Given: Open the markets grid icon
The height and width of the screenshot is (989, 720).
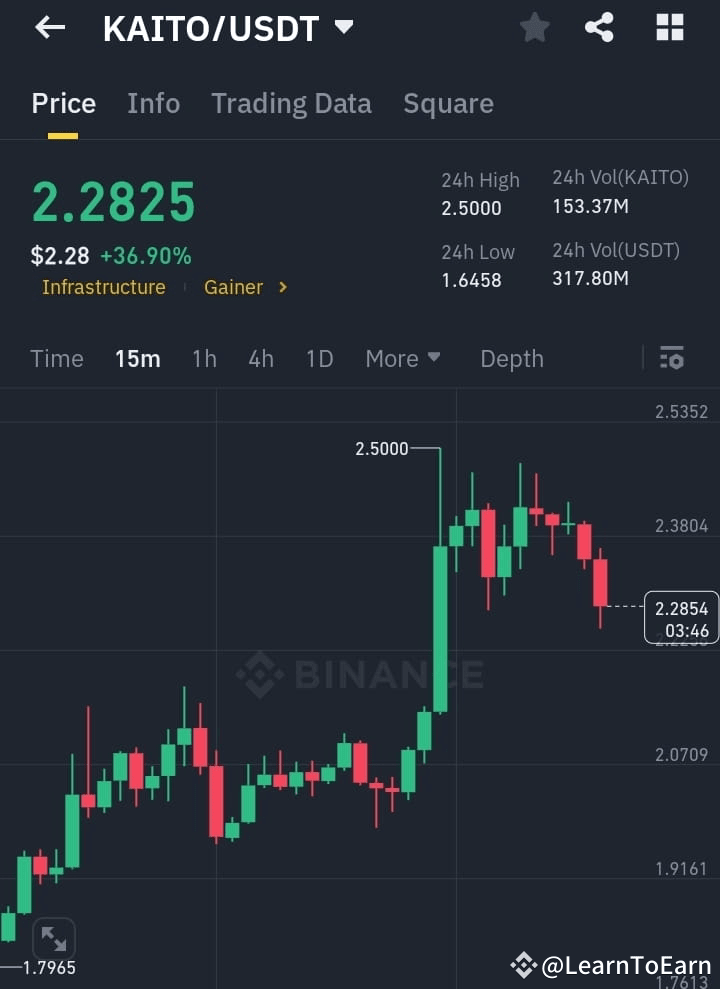Looking at the screenshot, I should click(x=668, y=27).
